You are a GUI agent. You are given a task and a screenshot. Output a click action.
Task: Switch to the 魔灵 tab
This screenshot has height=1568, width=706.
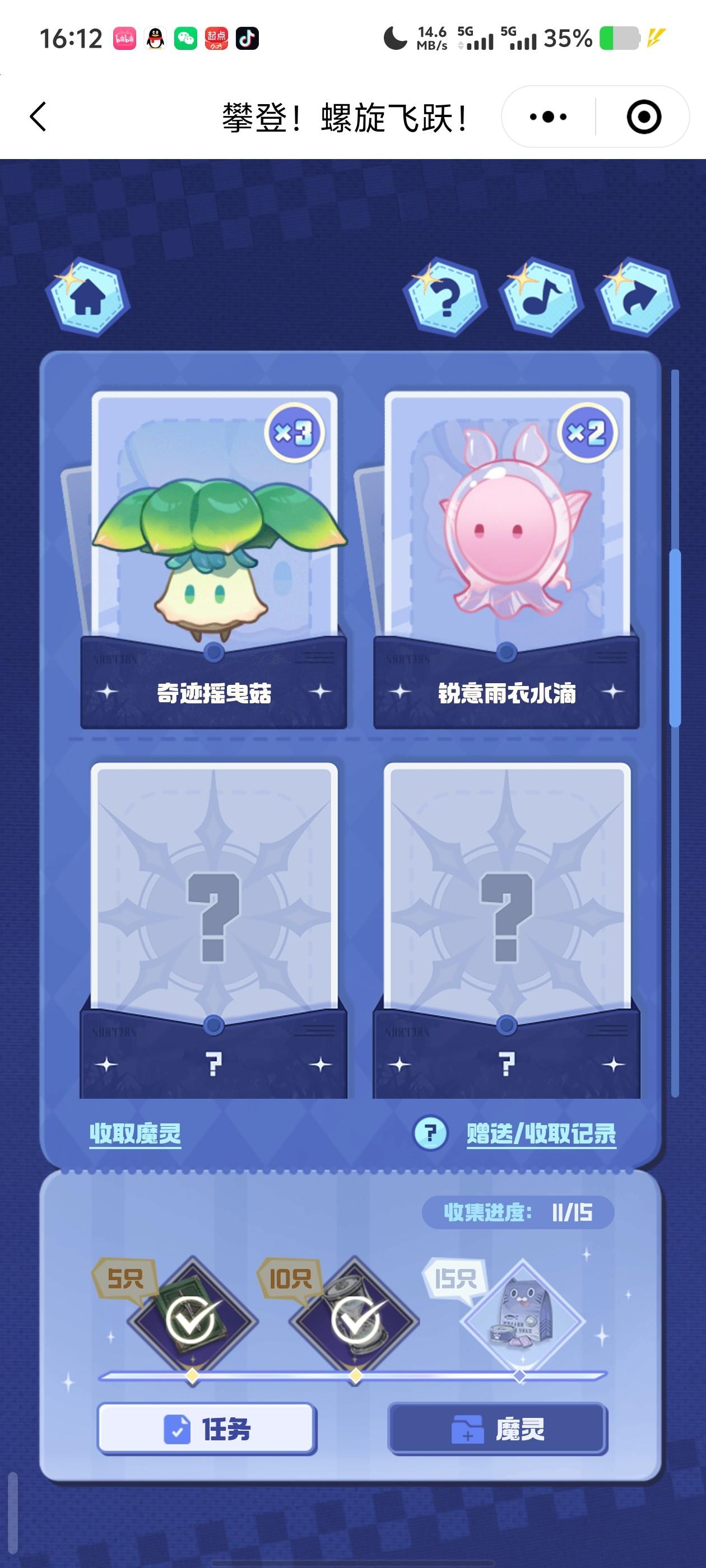(498, 1429)
